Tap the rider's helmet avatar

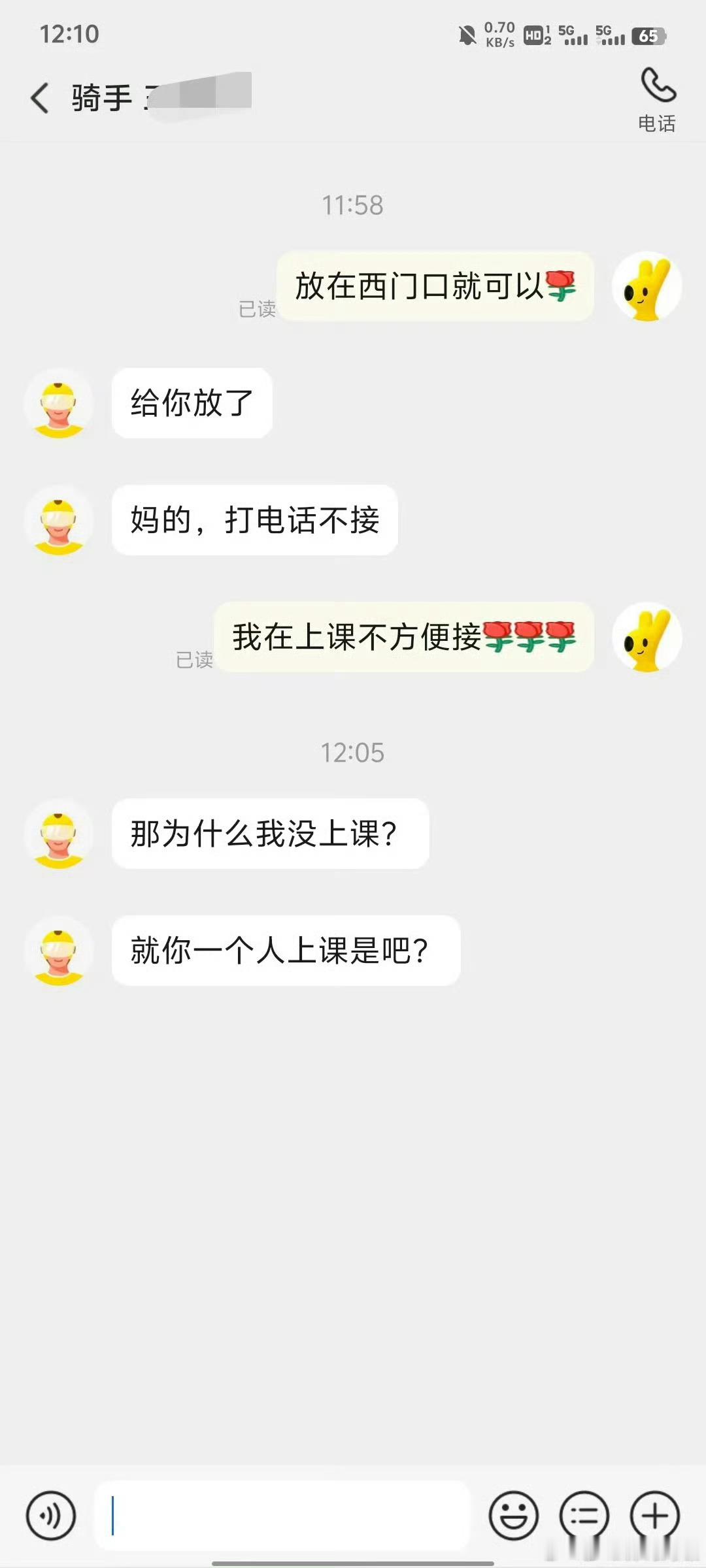pos(59,405)
